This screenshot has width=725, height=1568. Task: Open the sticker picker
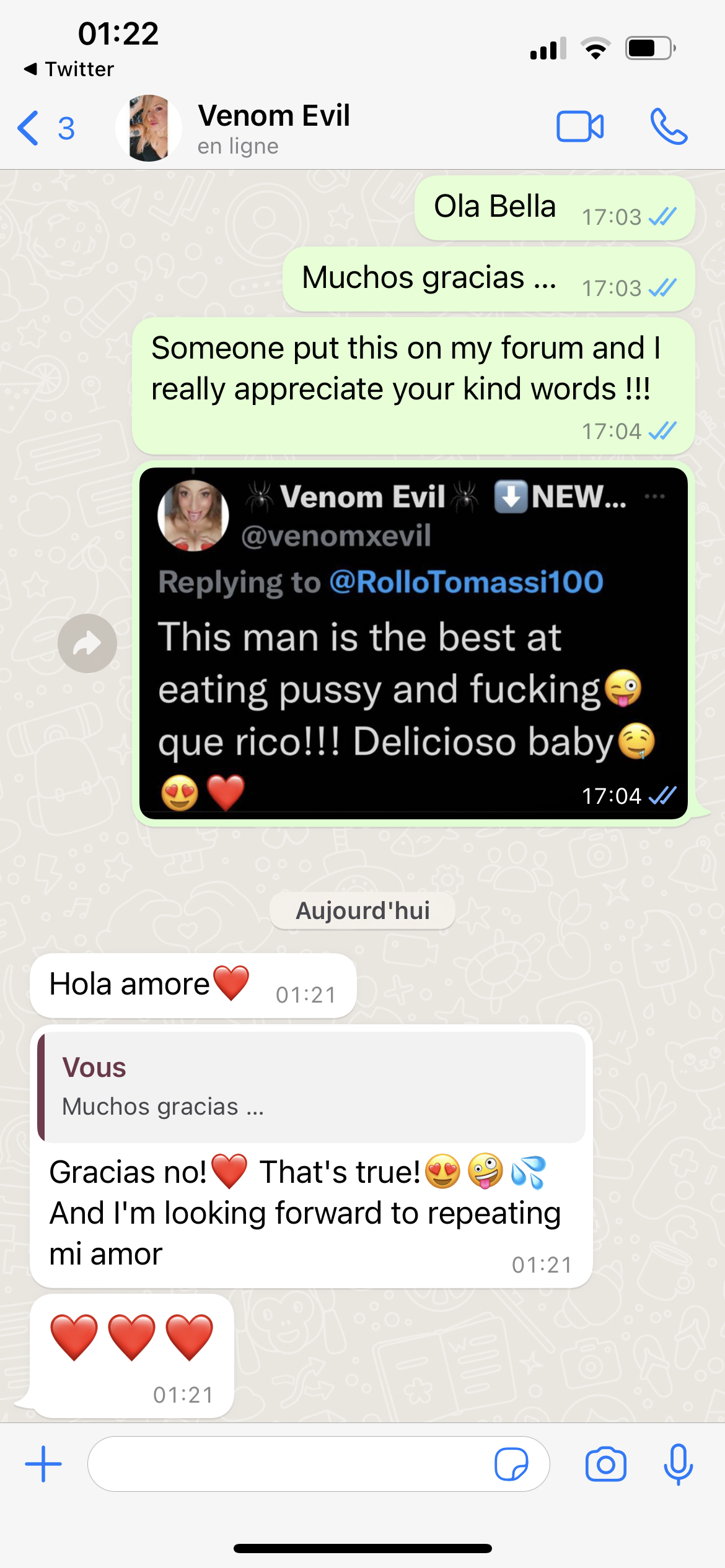point(511,1464)
